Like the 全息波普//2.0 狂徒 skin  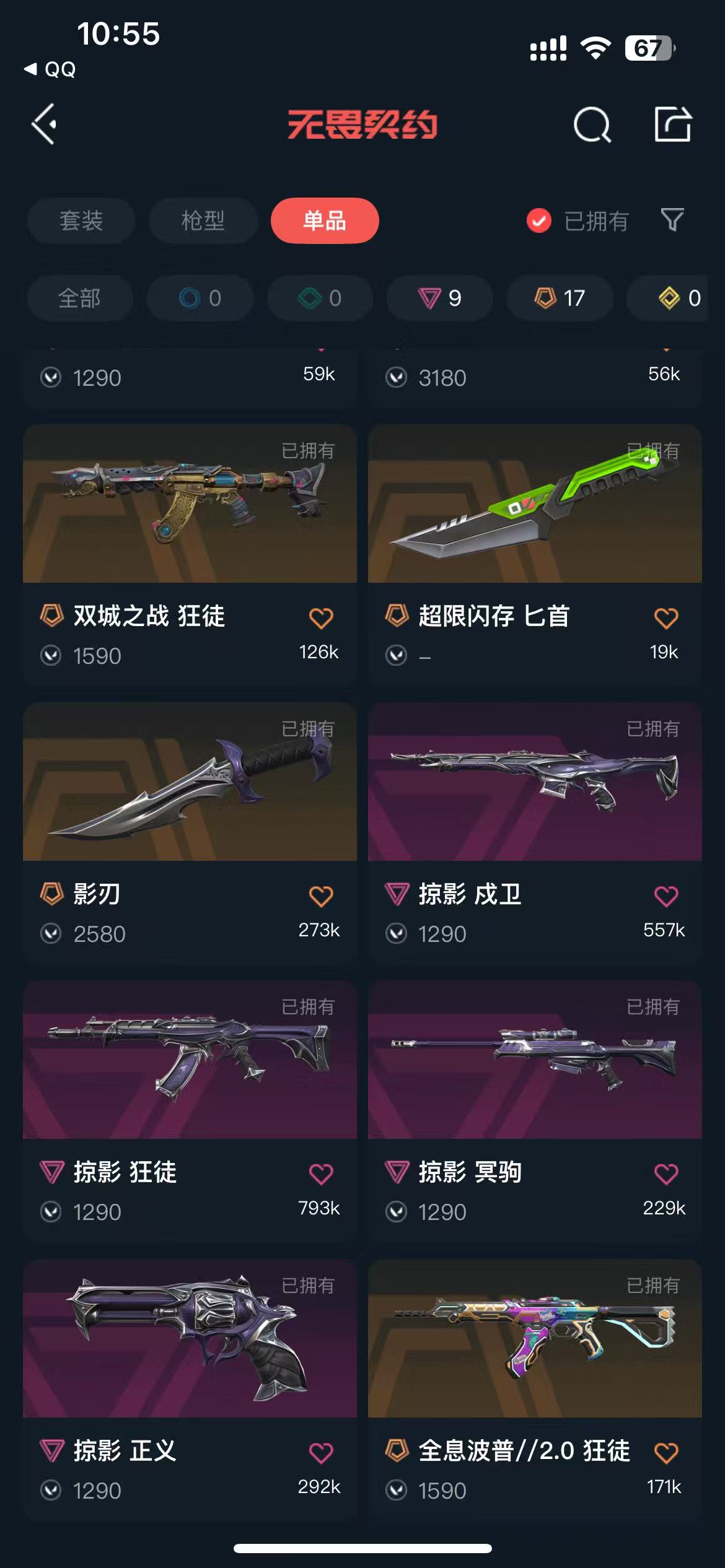[666, 1453]
